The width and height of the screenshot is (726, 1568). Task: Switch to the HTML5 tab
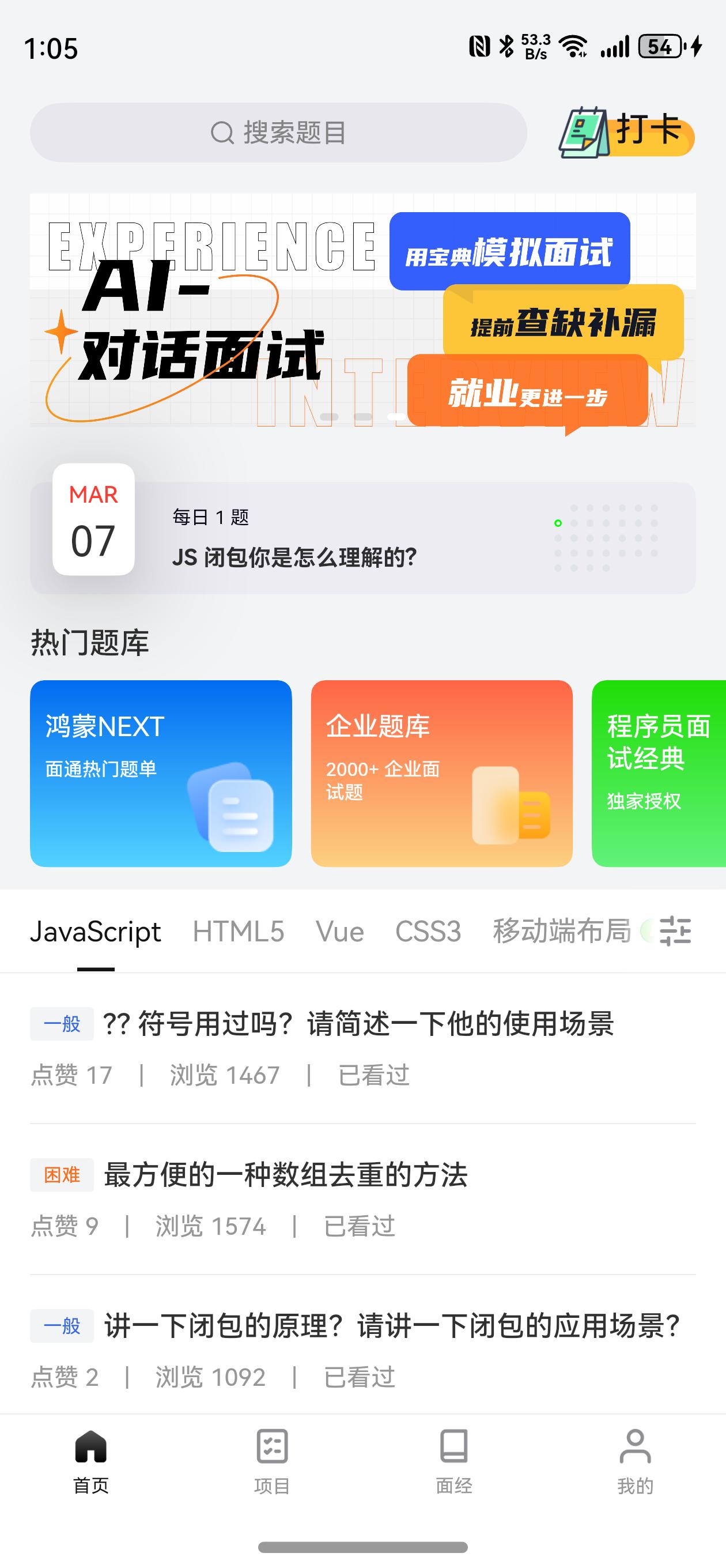tap(239, 932)
